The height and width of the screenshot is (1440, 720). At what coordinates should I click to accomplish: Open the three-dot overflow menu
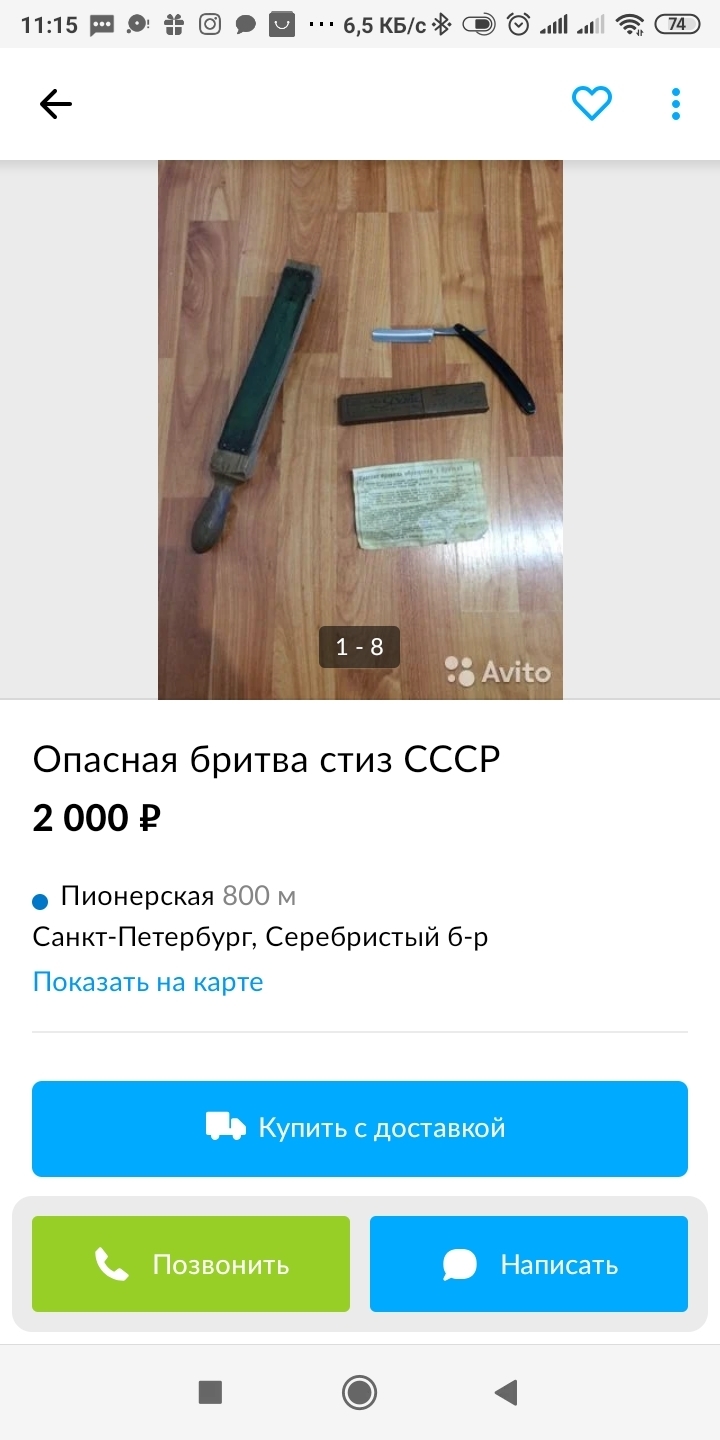[x=676, y=104]
